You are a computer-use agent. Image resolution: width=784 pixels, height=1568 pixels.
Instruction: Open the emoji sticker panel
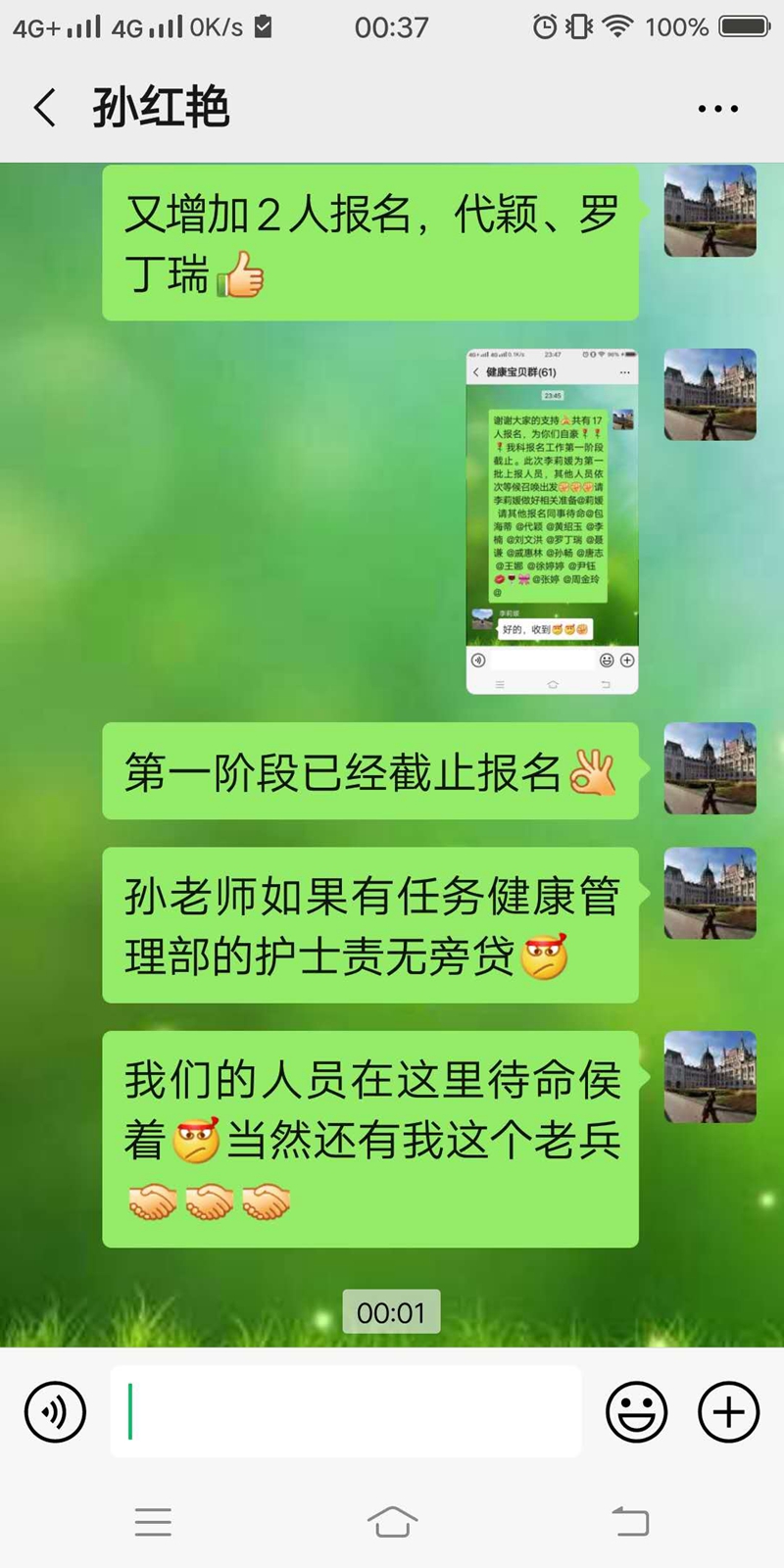click(636, 1412)
